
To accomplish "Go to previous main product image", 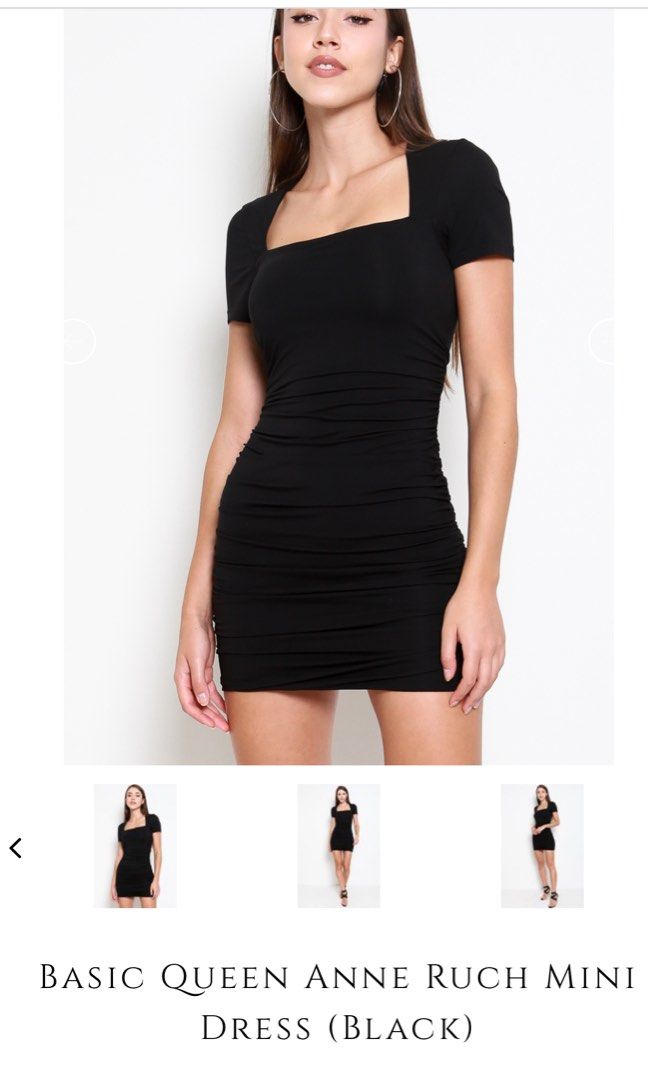I will (x=78, y=342).
